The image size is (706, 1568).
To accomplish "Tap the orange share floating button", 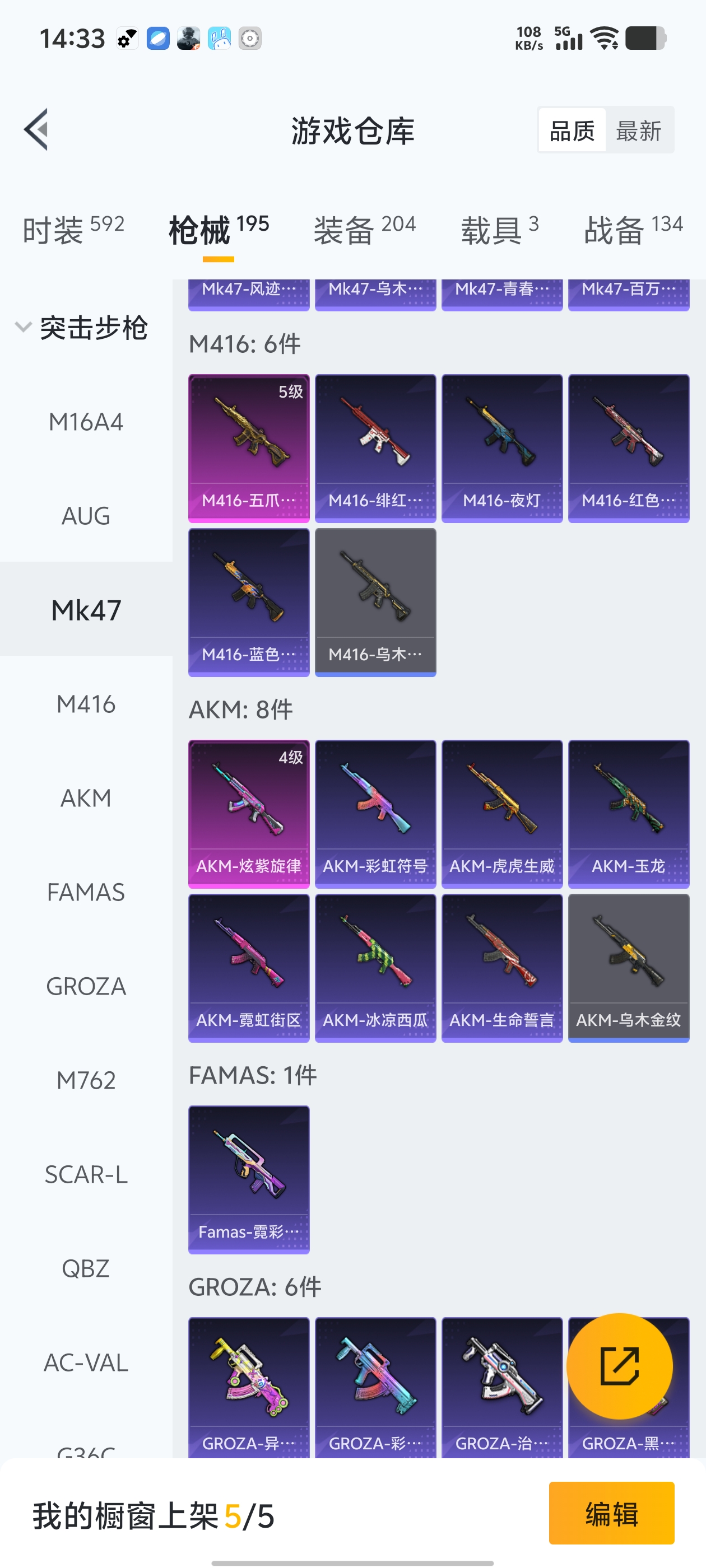I will click(620, 1366).
